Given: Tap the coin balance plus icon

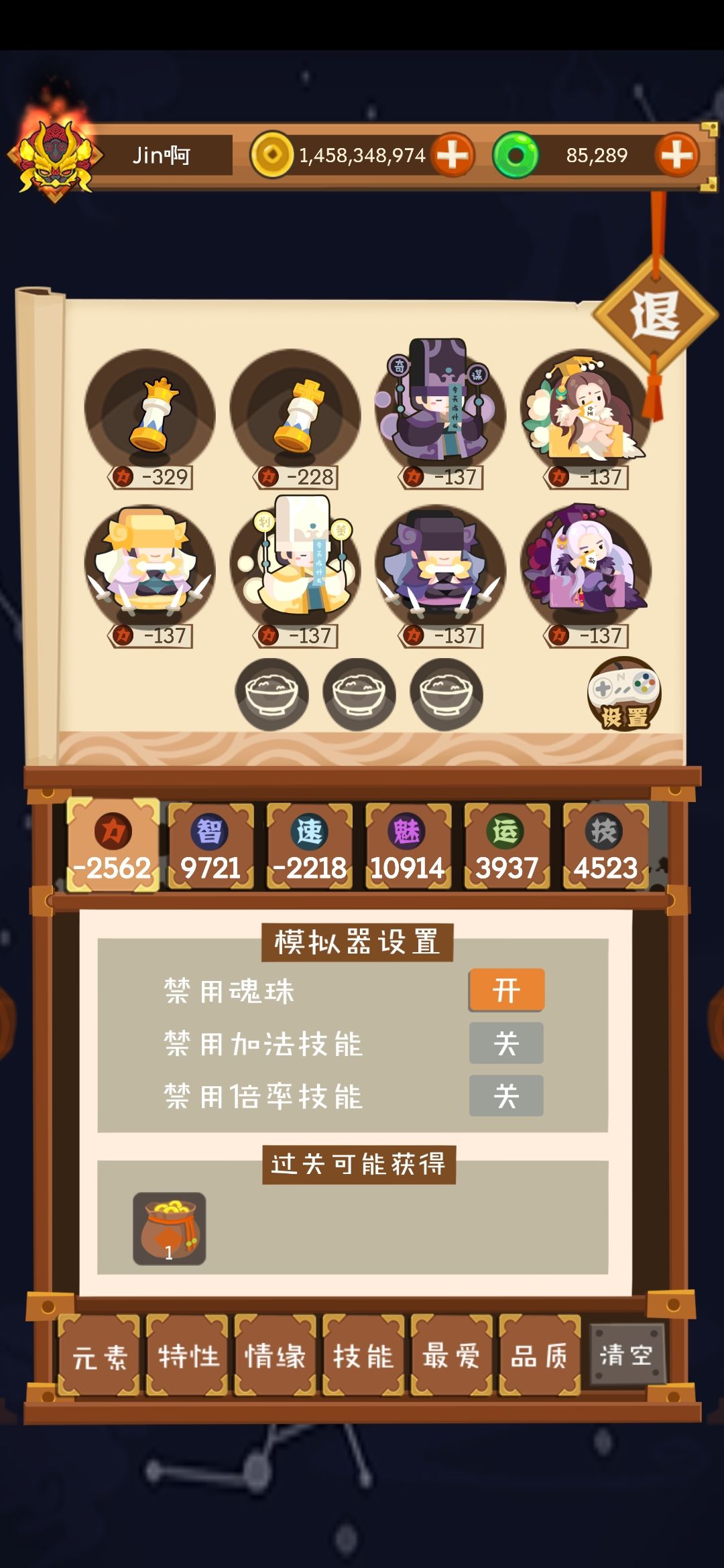Looking at the screenshot, I should 452,155.
